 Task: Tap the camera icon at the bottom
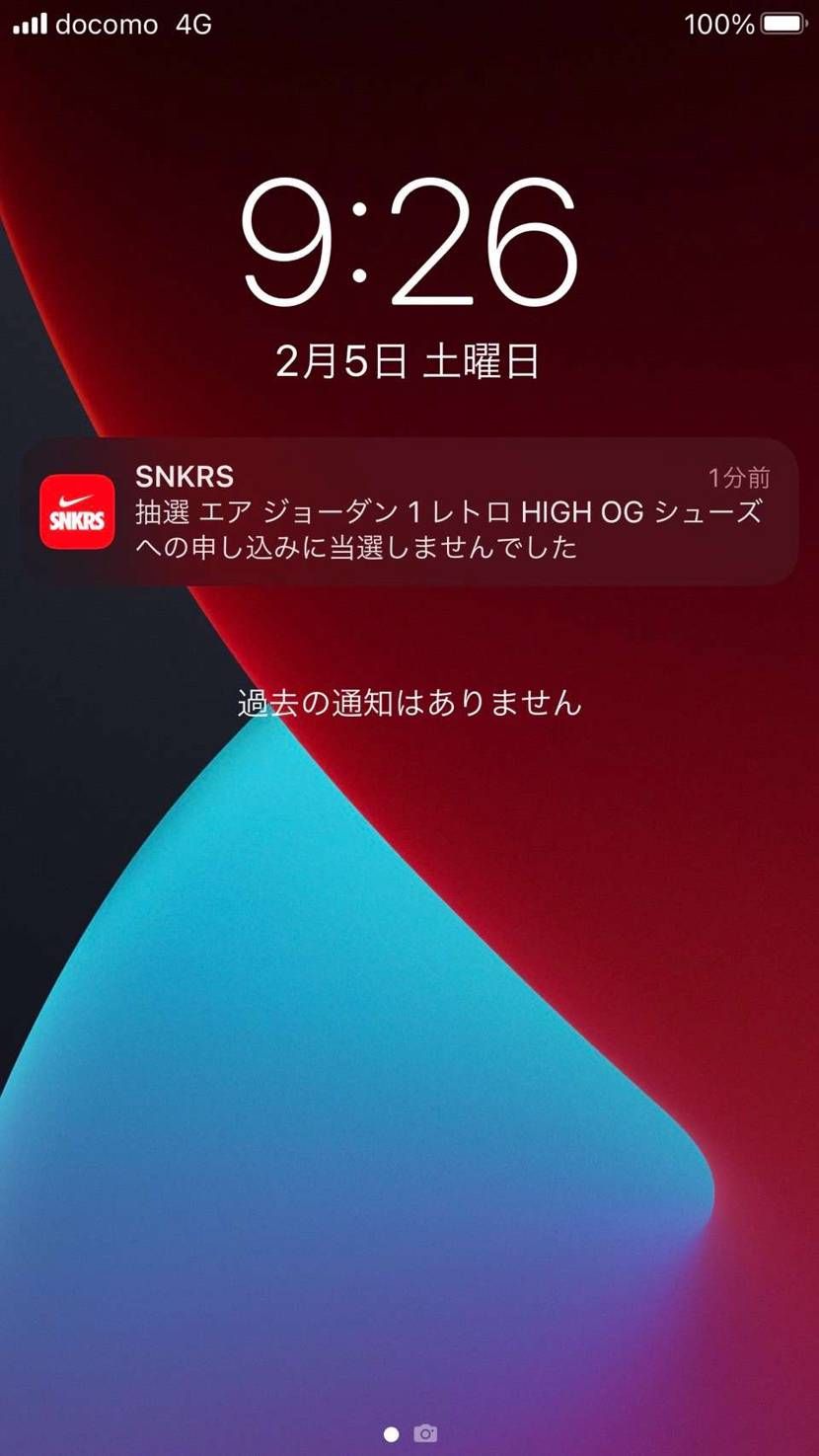coord(425,1433)
